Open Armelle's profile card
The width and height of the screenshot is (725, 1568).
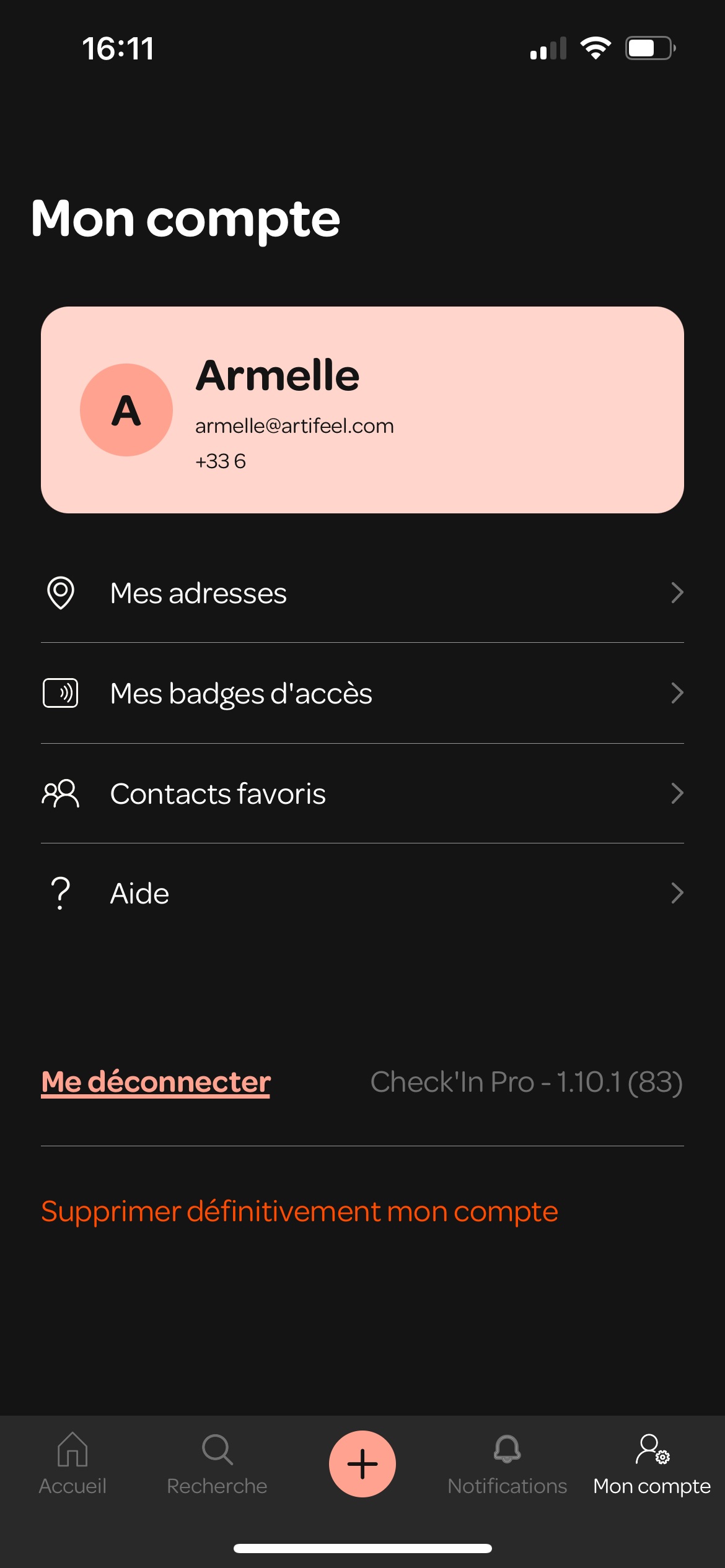pos(362,410)
